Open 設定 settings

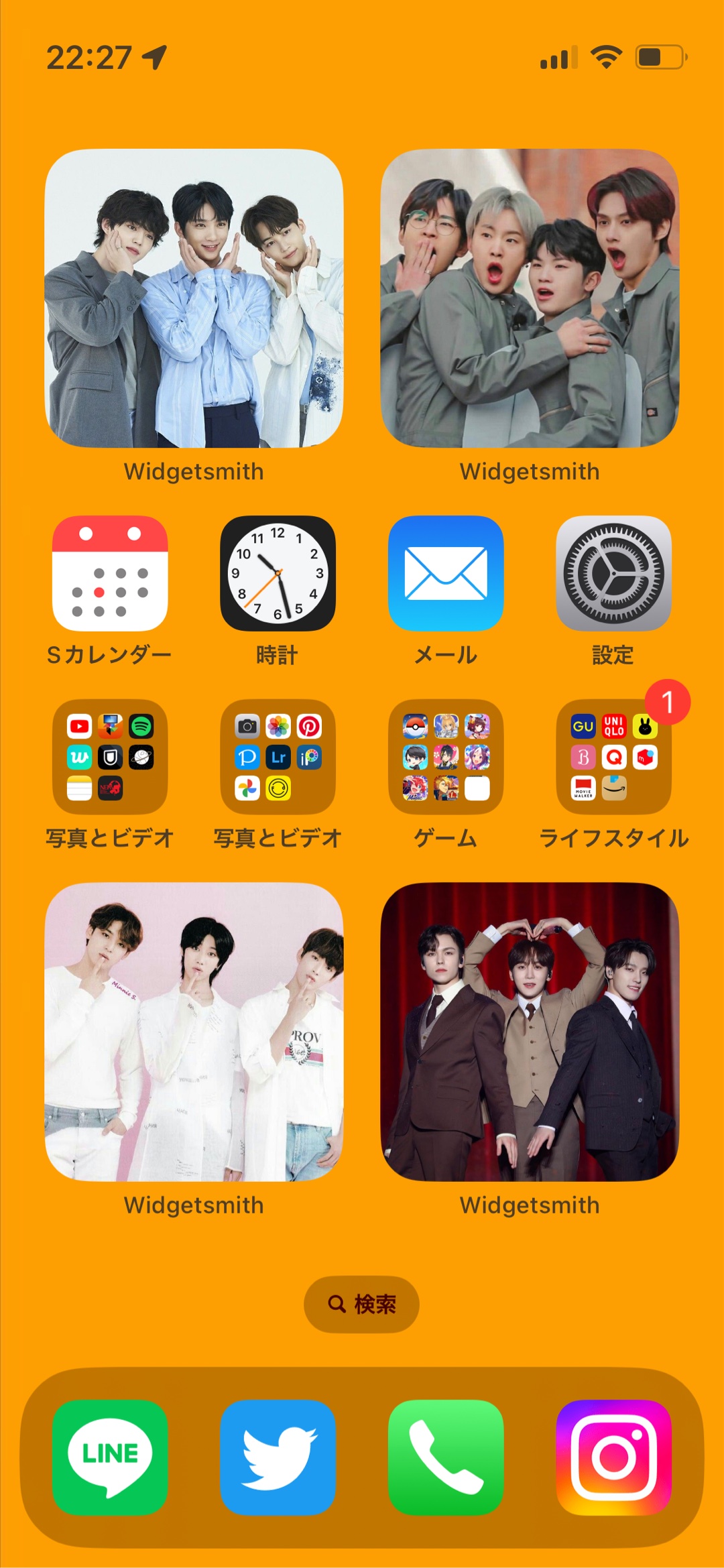click(x=613, y=573)
